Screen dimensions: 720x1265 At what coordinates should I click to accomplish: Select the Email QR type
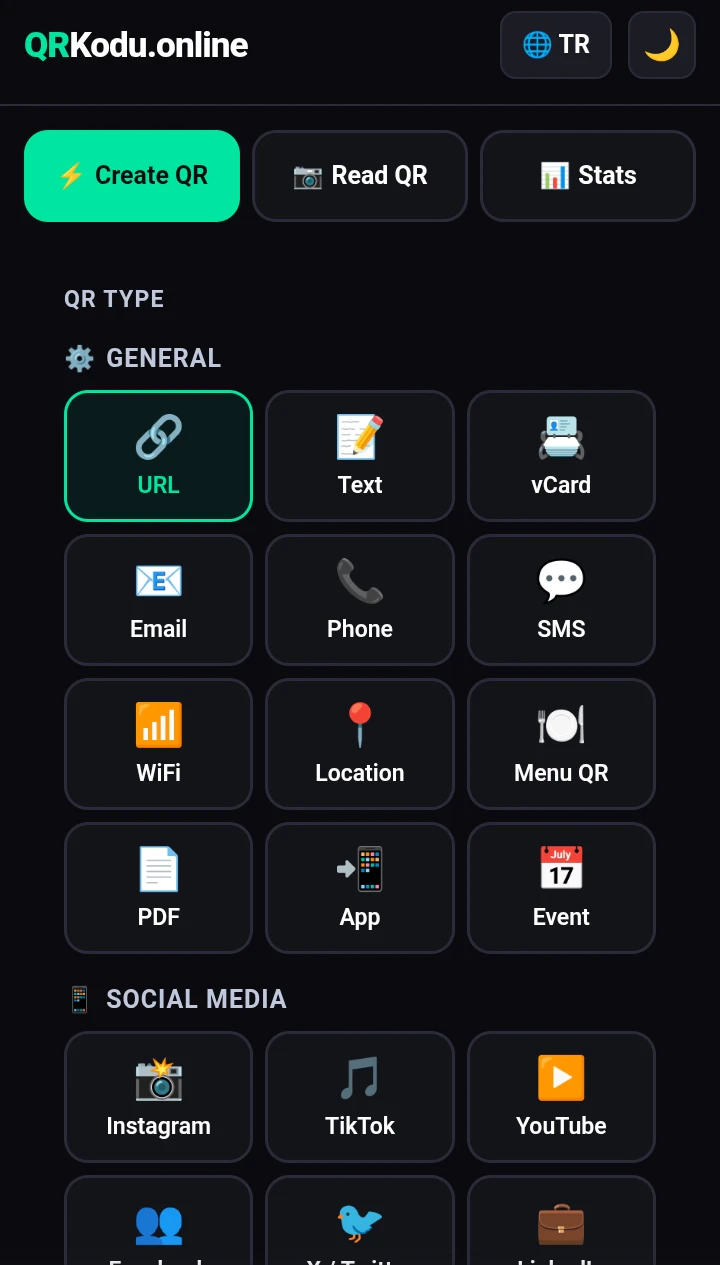158,600
